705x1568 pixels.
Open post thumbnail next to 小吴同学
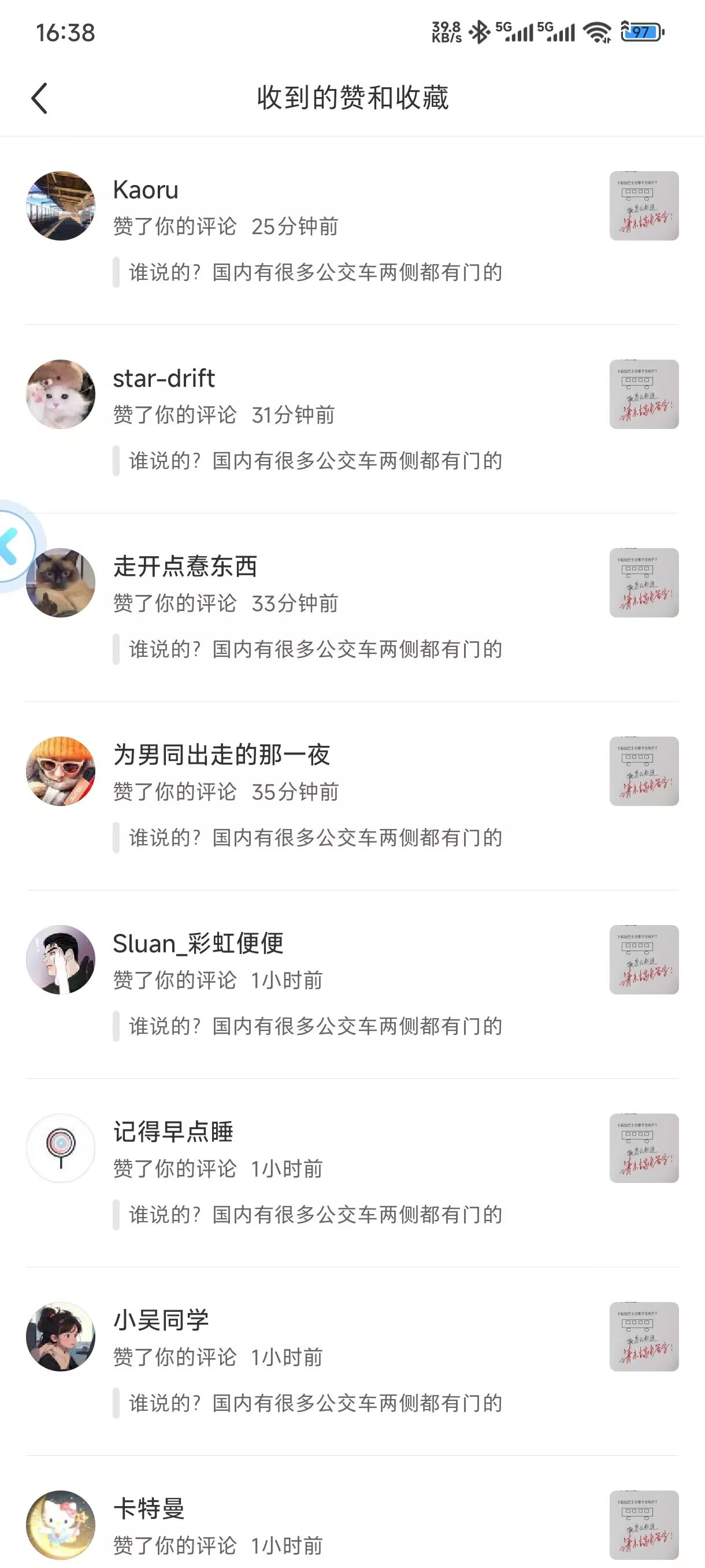click(644, 1337)
